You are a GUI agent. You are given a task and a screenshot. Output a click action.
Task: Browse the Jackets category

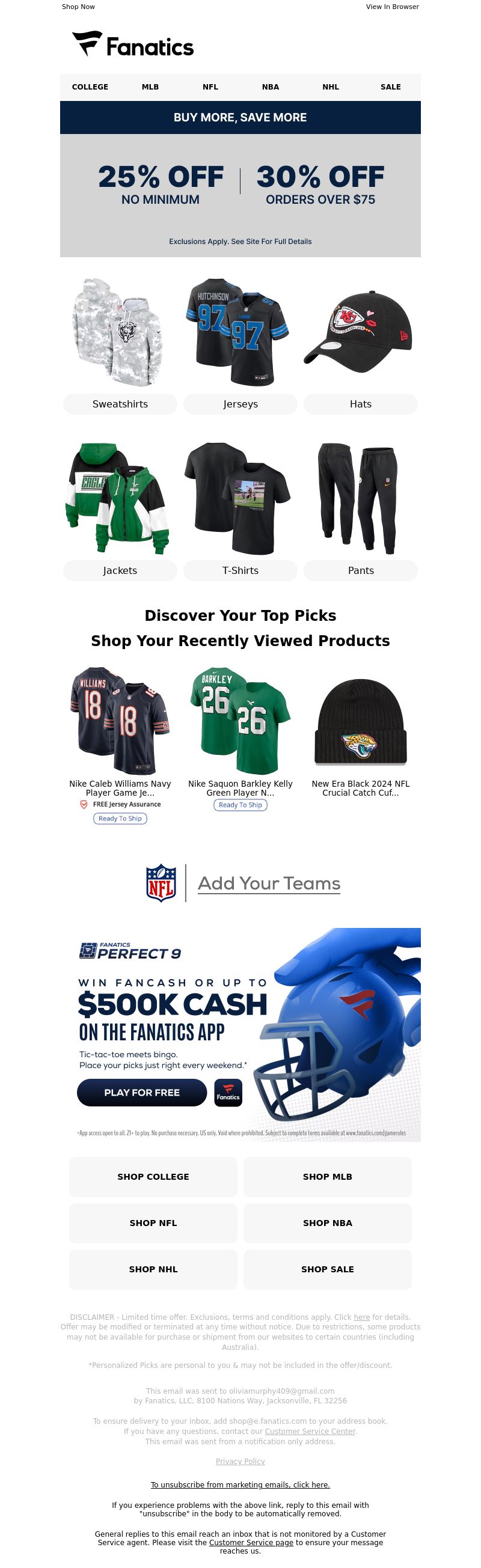[120, 570]
